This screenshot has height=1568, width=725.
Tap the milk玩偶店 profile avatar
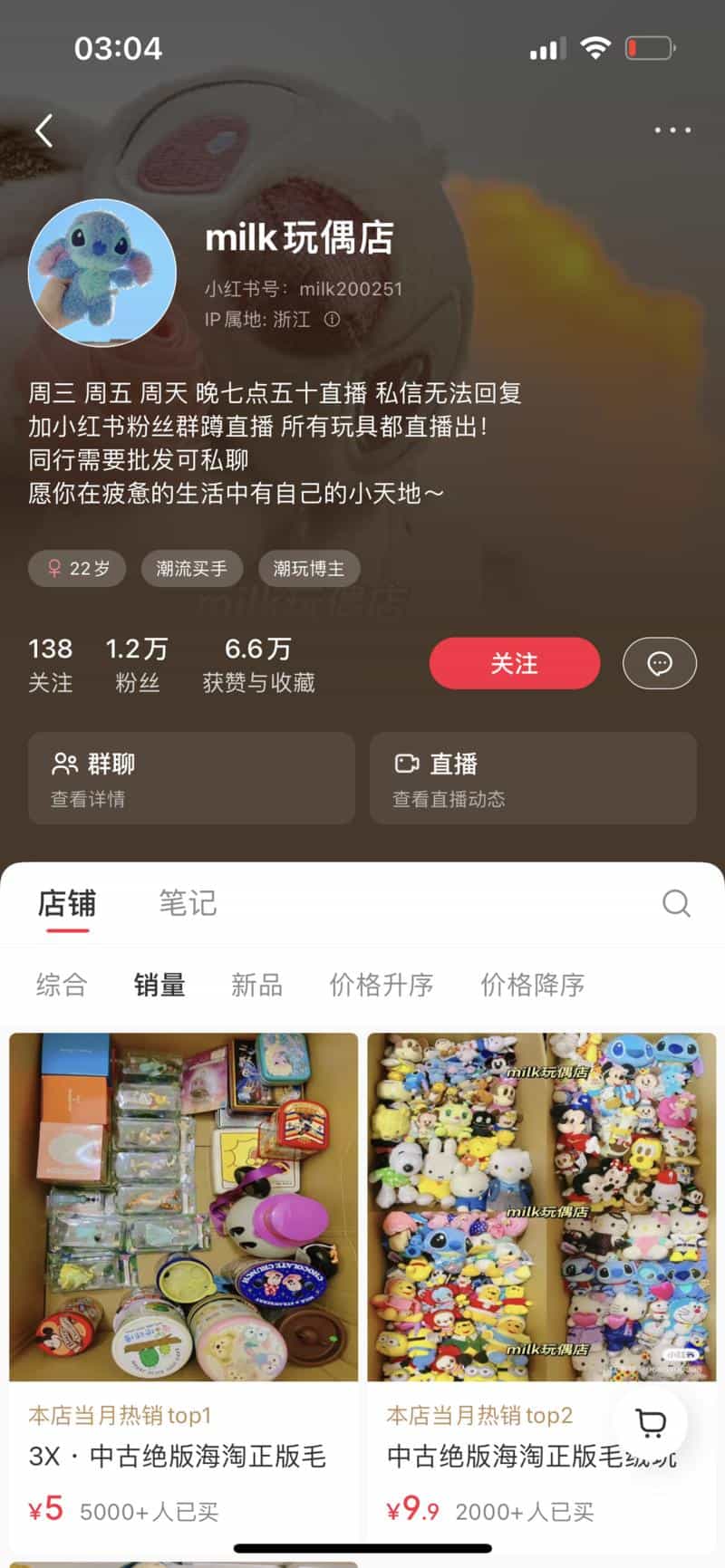[x=102, y=272]
